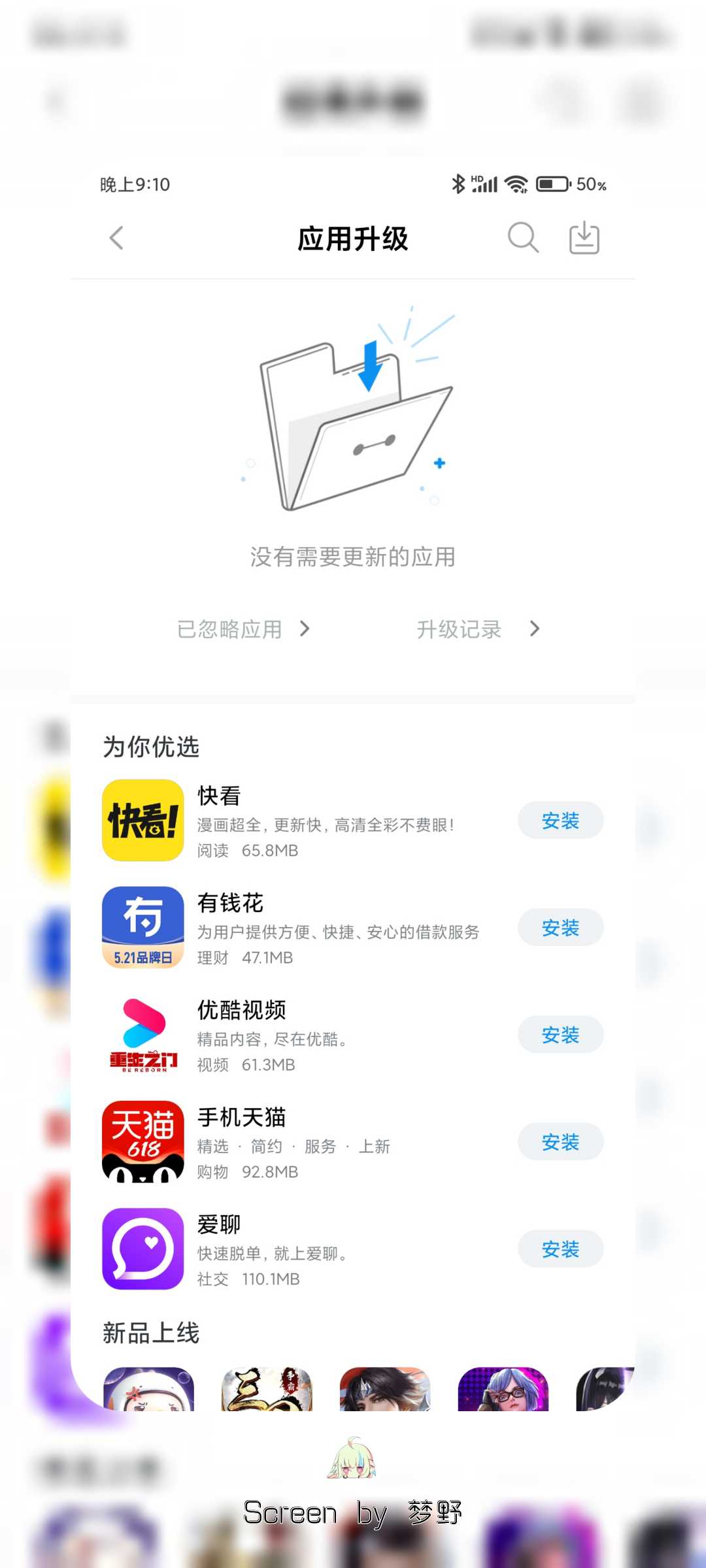This screenshot has height=1568, width=706.
Task: Go back from the 应用升级 page
Action: pyautogui.click(x=117, y=238)
